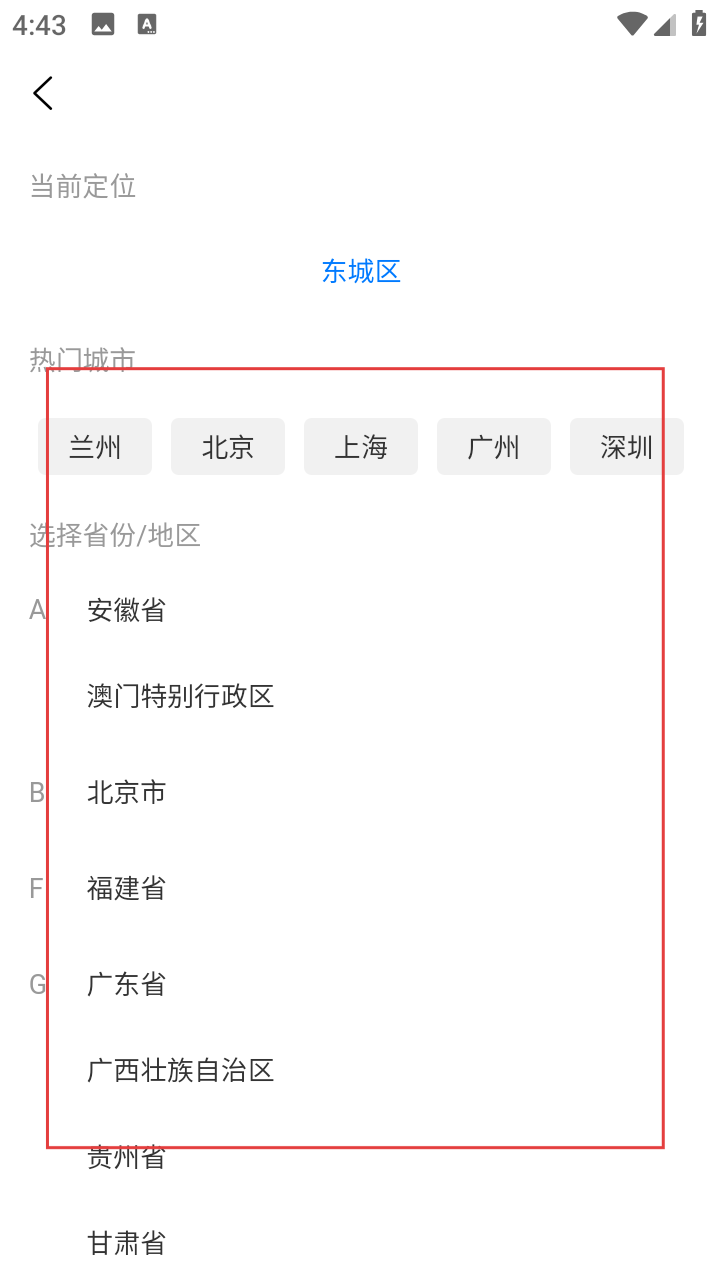Select the 广州 city chip

[x=494, y=447]
